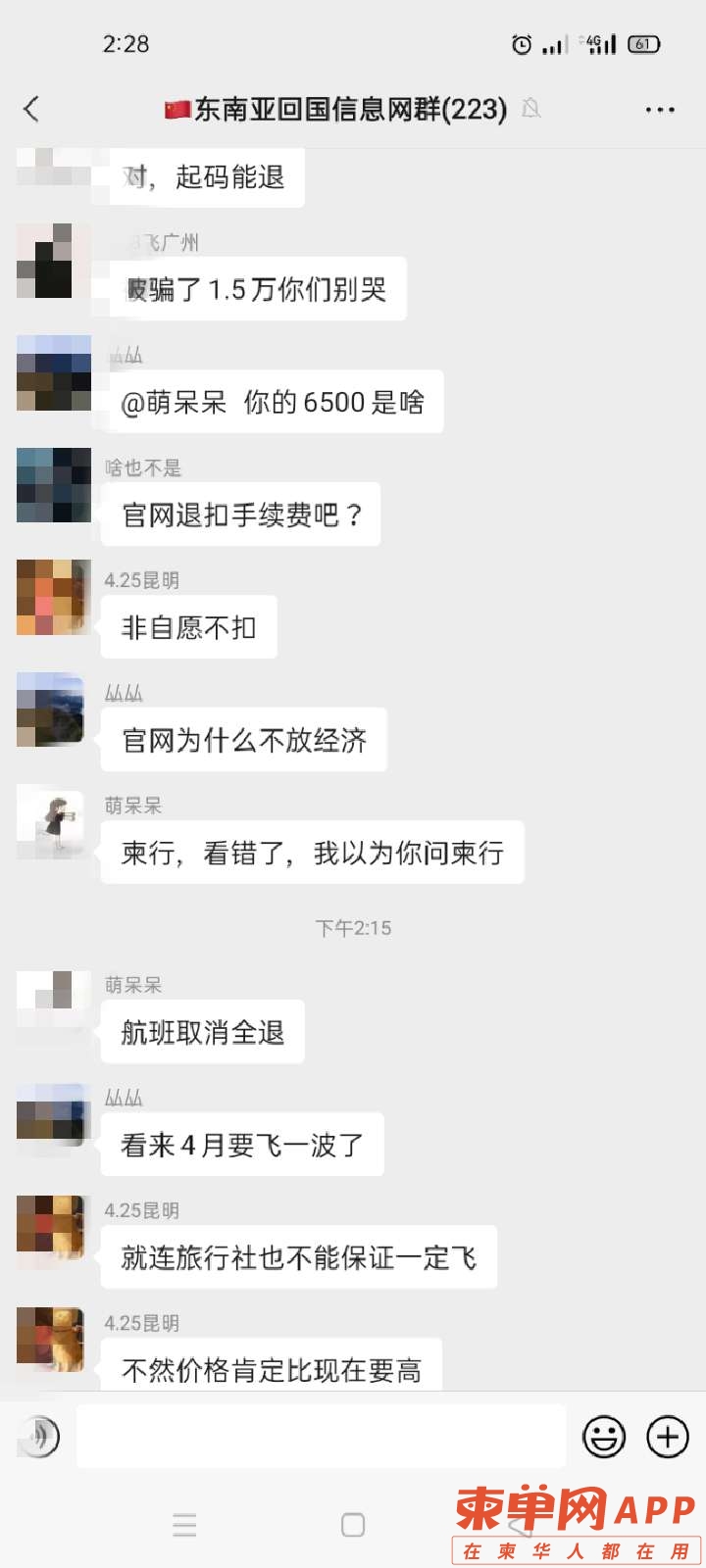Open the plus attachment menu

668,1437
